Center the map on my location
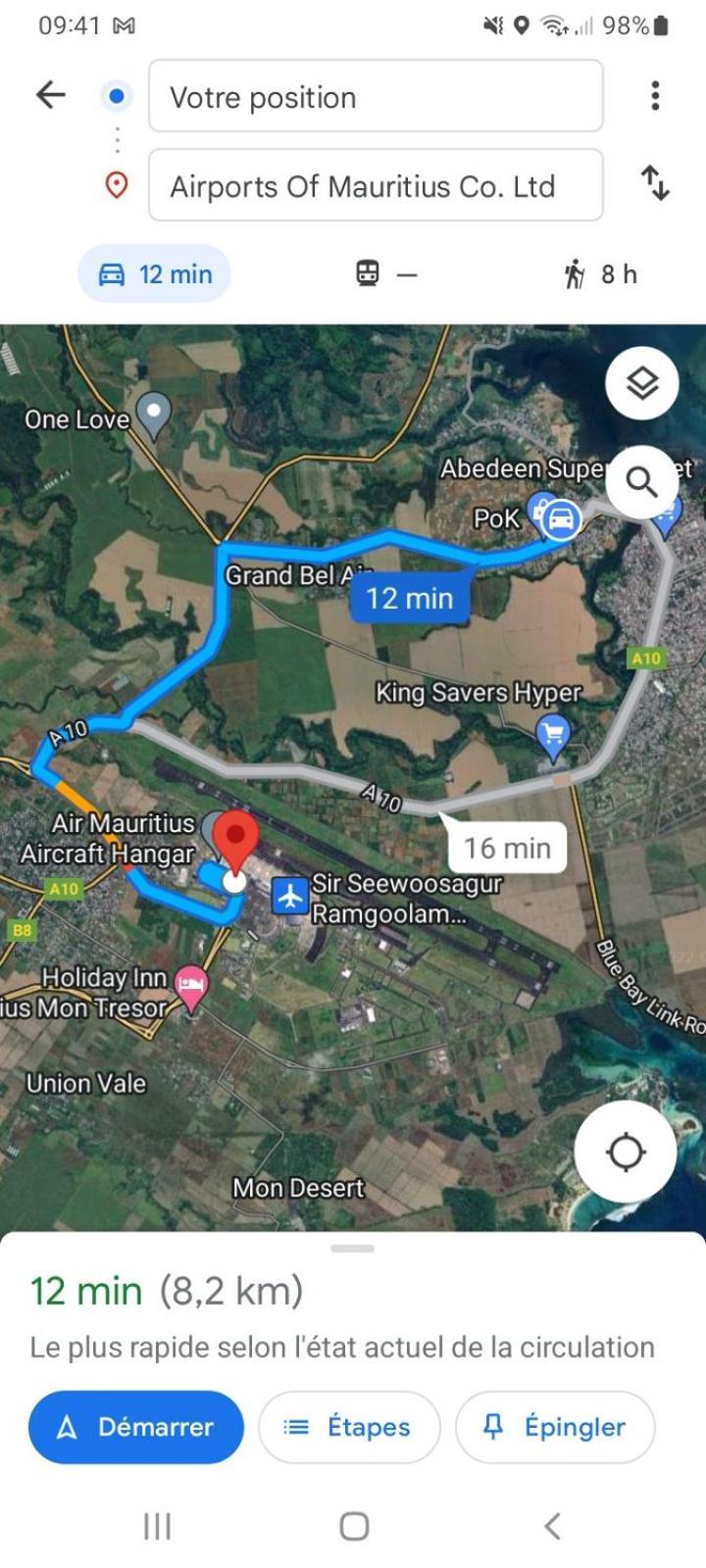 625,1151
